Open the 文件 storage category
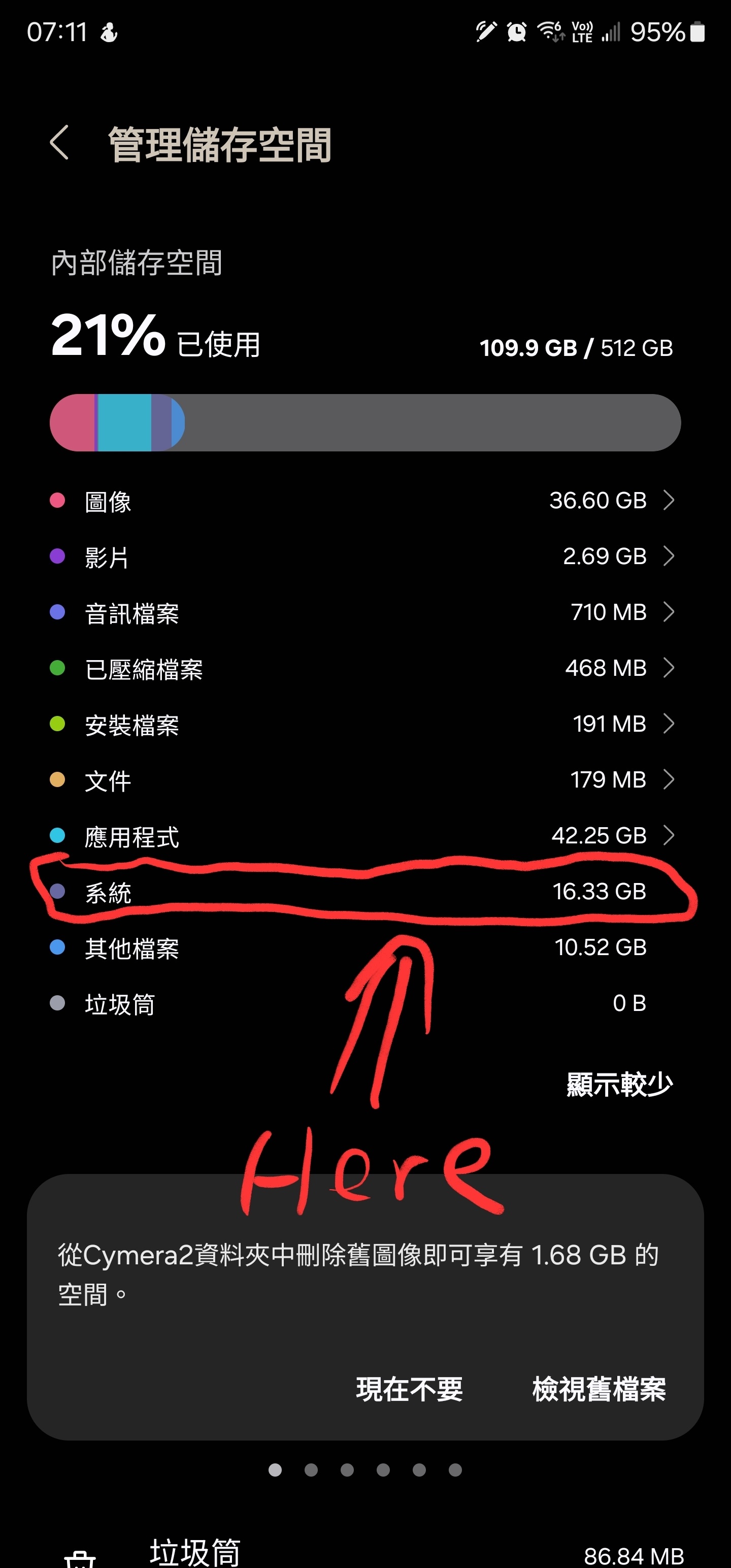The height and width of the screenshot is (1568, 731). pyautogui.click(x=364, y=780)
